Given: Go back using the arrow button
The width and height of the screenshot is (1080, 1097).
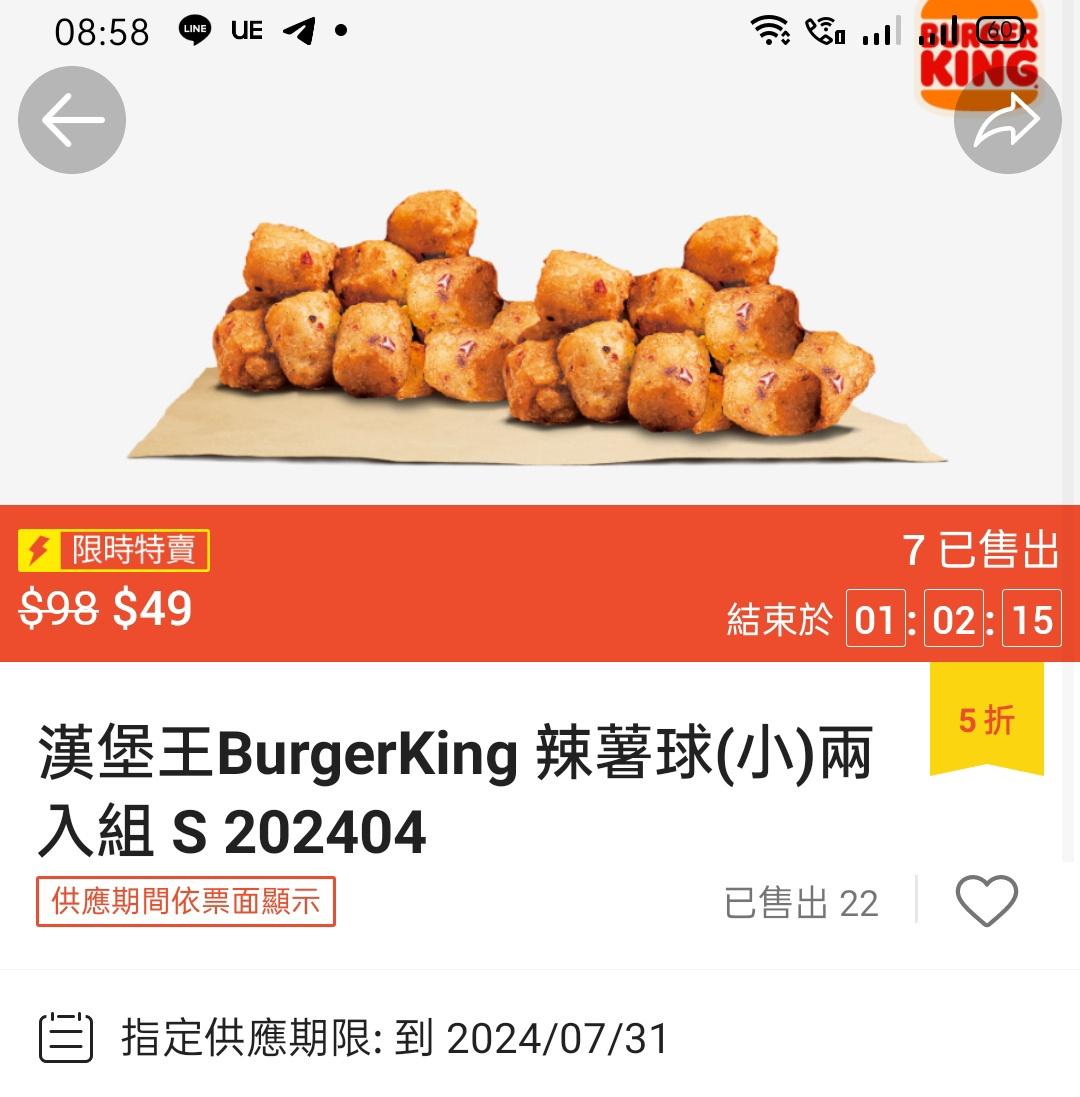Looking at the screenshot, I should click(72, 121).
